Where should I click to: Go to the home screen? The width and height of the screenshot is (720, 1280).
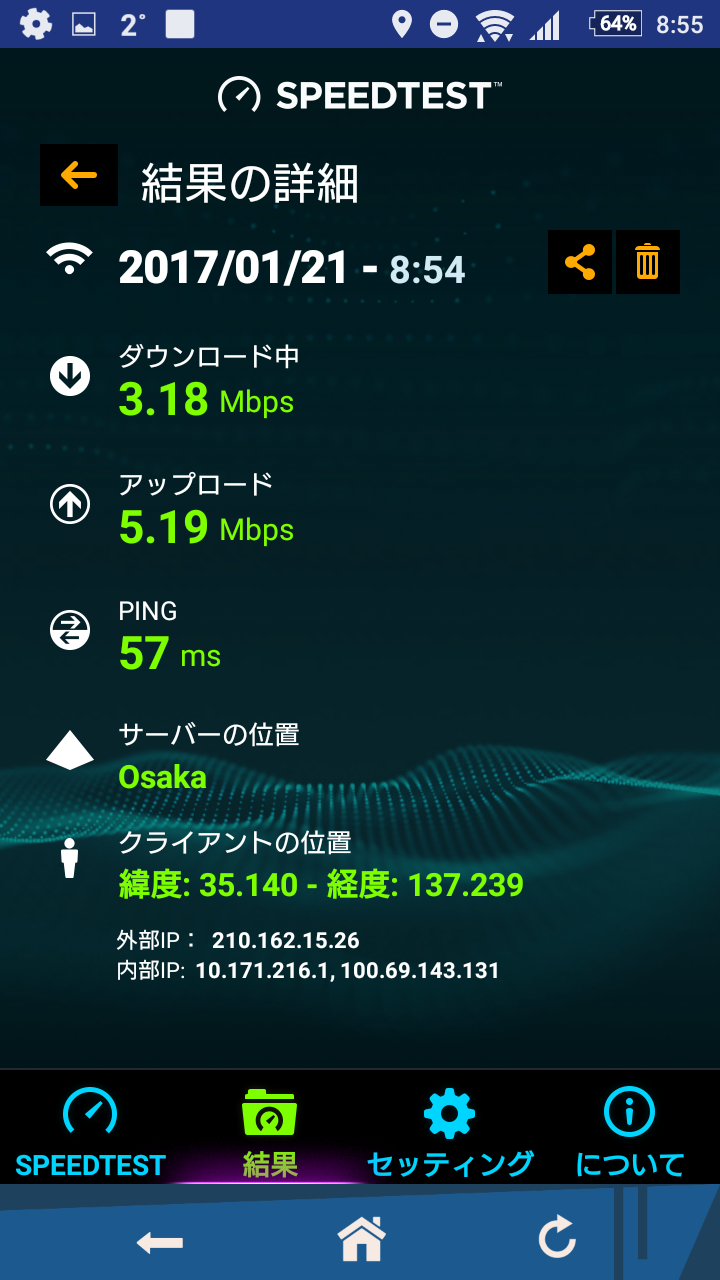361,1241
